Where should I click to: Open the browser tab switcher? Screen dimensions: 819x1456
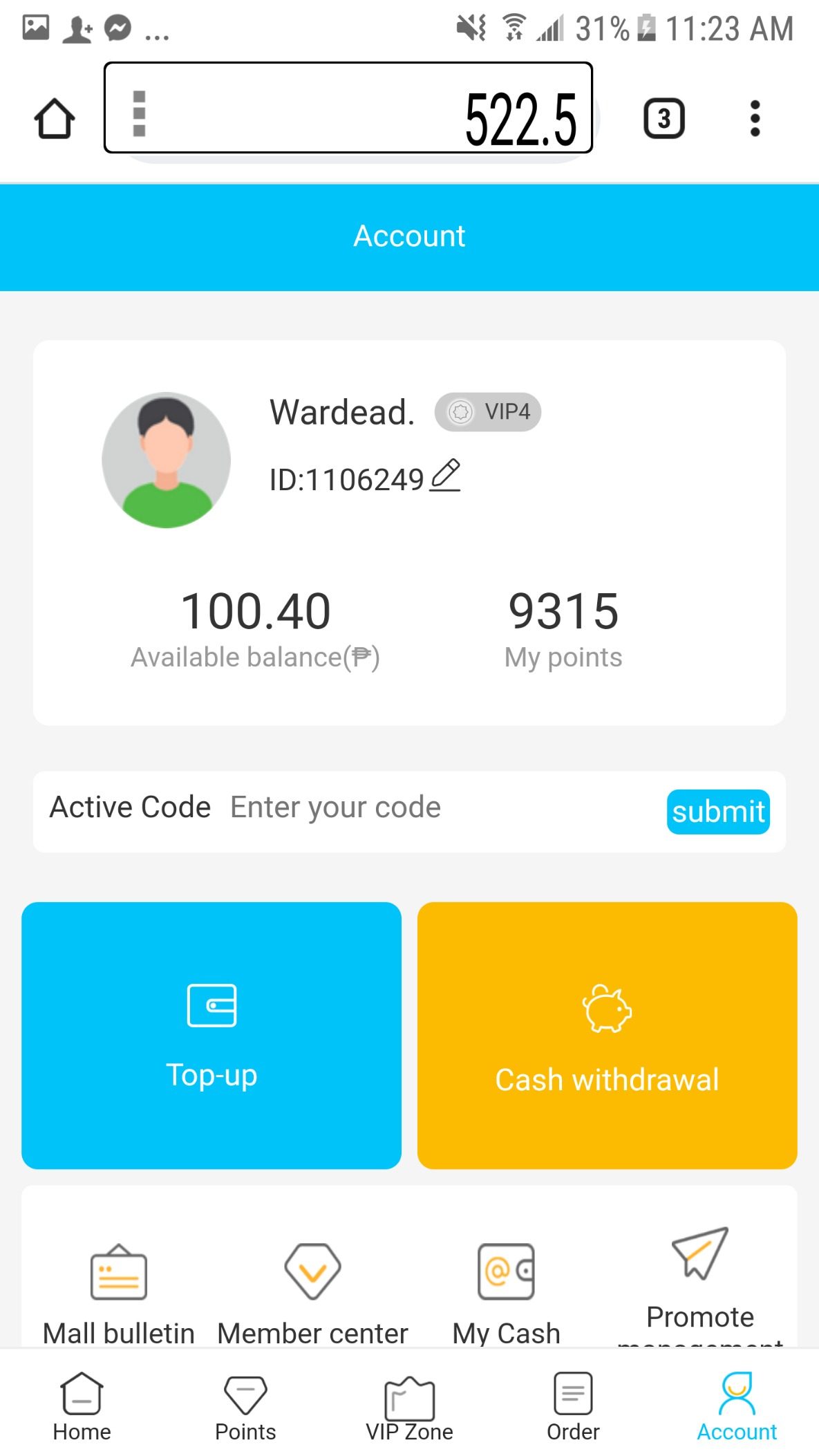(x=663, y=119)
